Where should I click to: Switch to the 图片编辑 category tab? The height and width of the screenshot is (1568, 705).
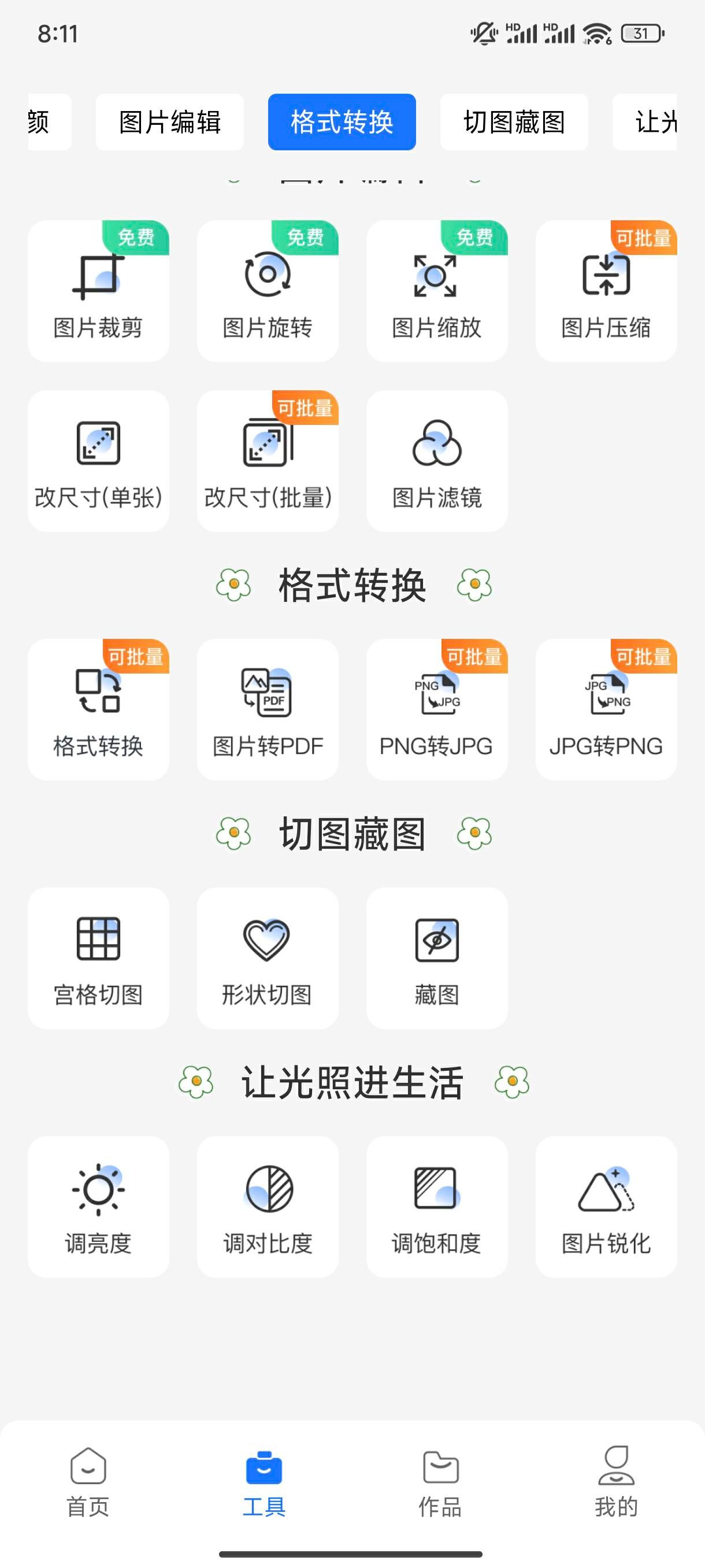170,122
